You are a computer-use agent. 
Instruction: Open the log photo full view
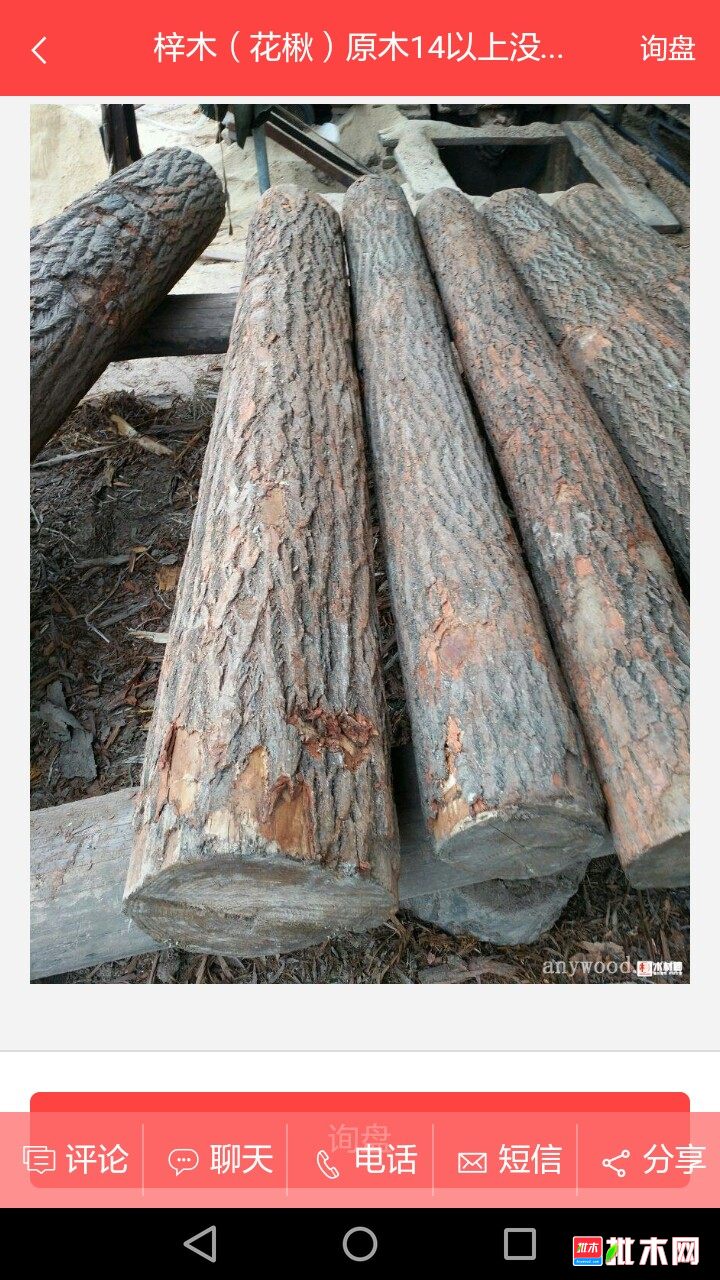360,543
